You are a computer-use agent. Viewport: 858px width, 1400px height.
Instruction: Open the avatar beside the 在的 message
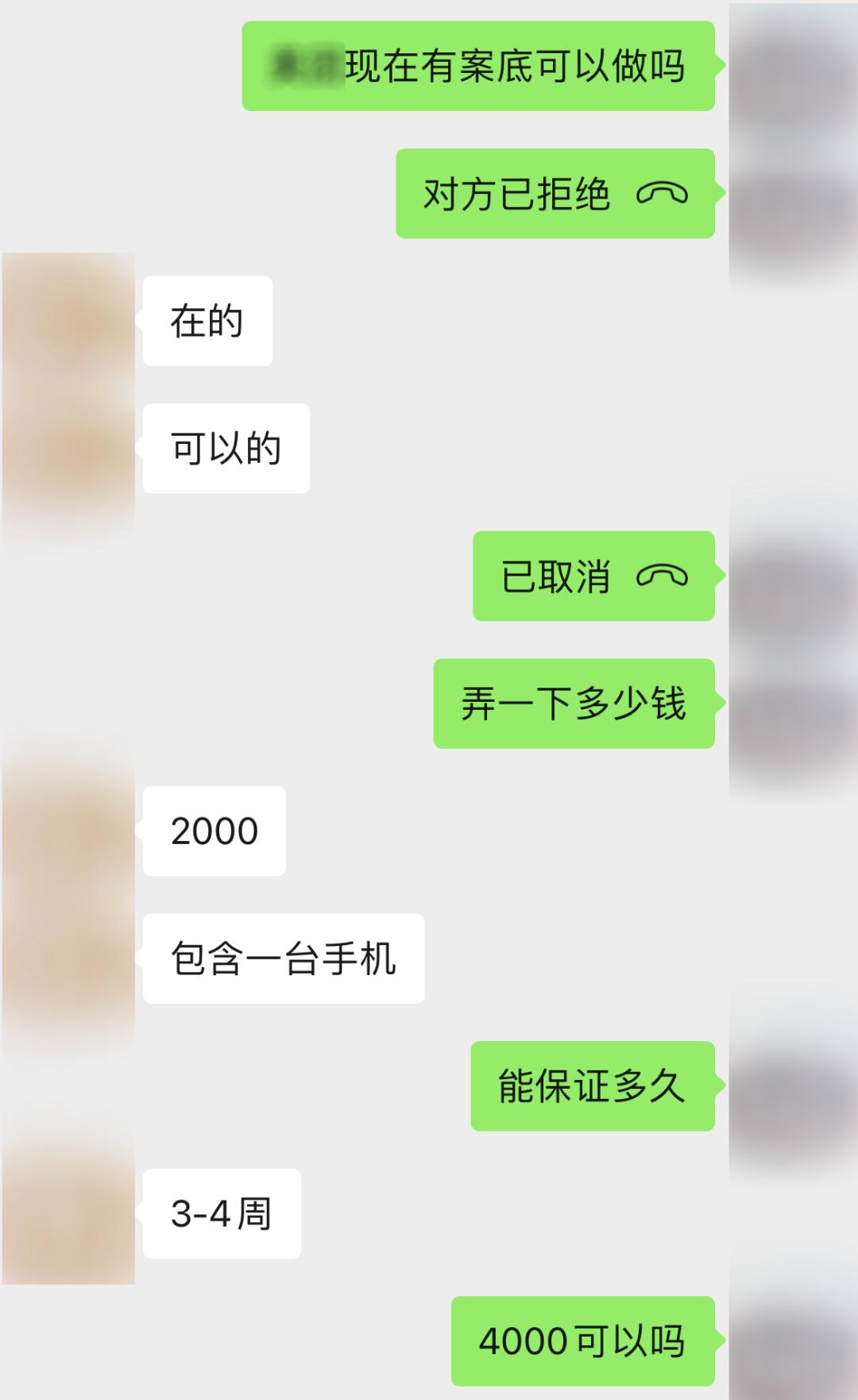click(68, 321)
